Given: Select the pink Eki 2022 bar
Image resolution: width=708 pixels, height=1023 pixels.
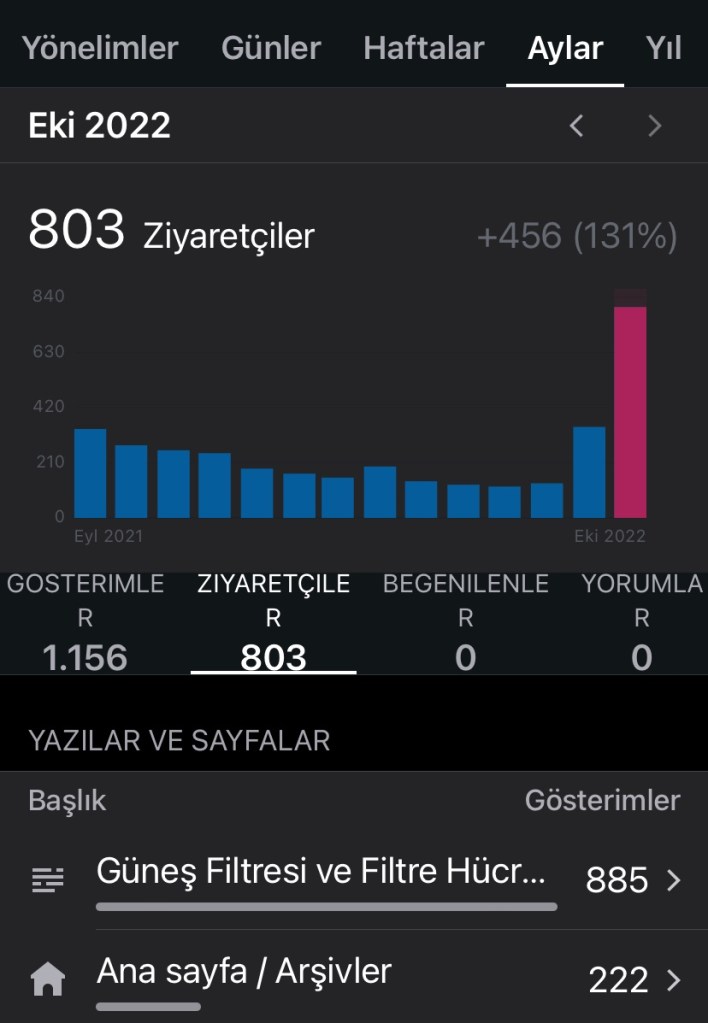Looking at the screenshot, I should tap(630, 410).
